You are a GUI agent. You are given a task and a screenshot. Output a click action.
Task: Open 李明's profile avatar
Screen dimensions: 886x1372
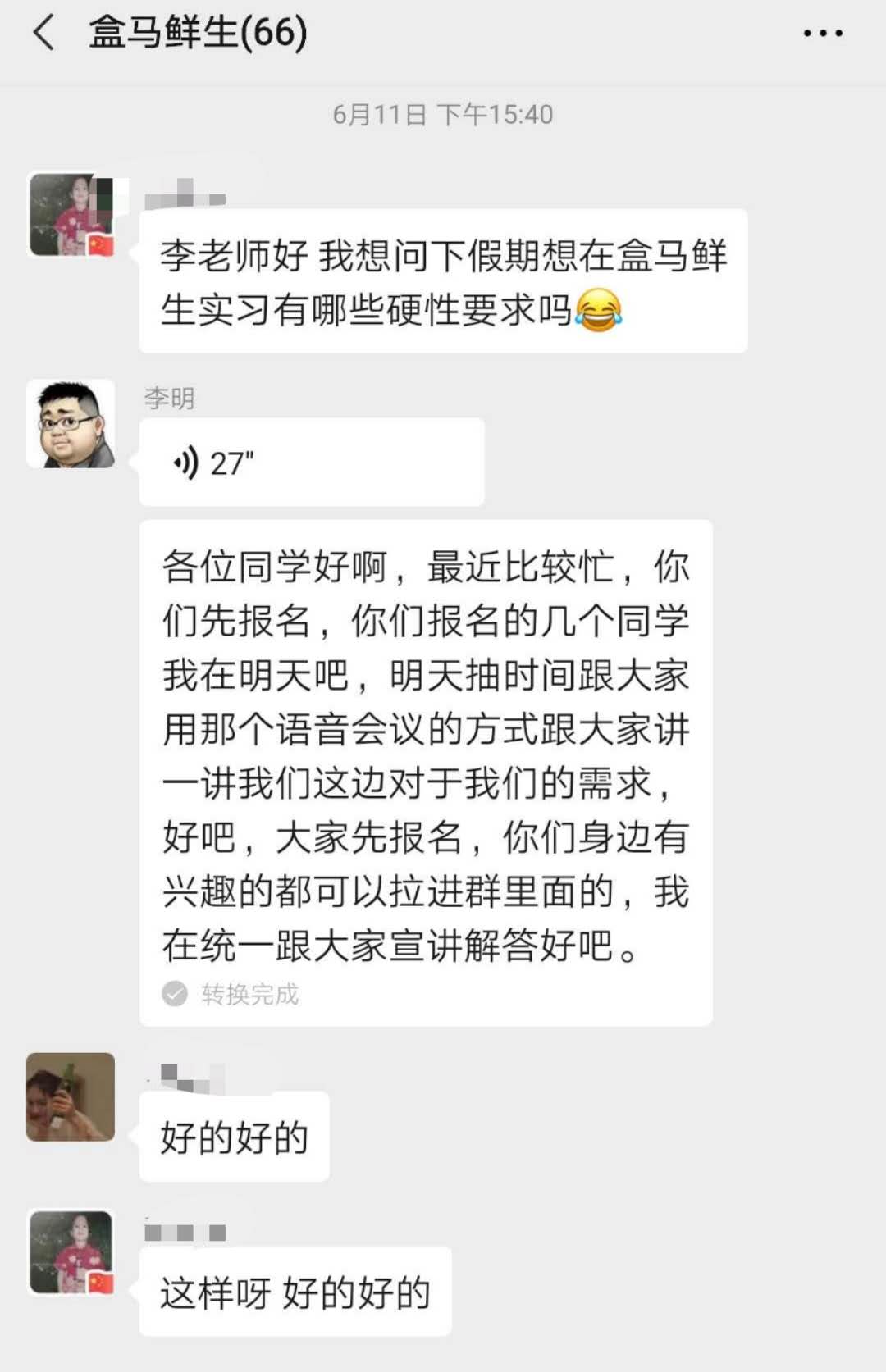(x=71, y=424)
